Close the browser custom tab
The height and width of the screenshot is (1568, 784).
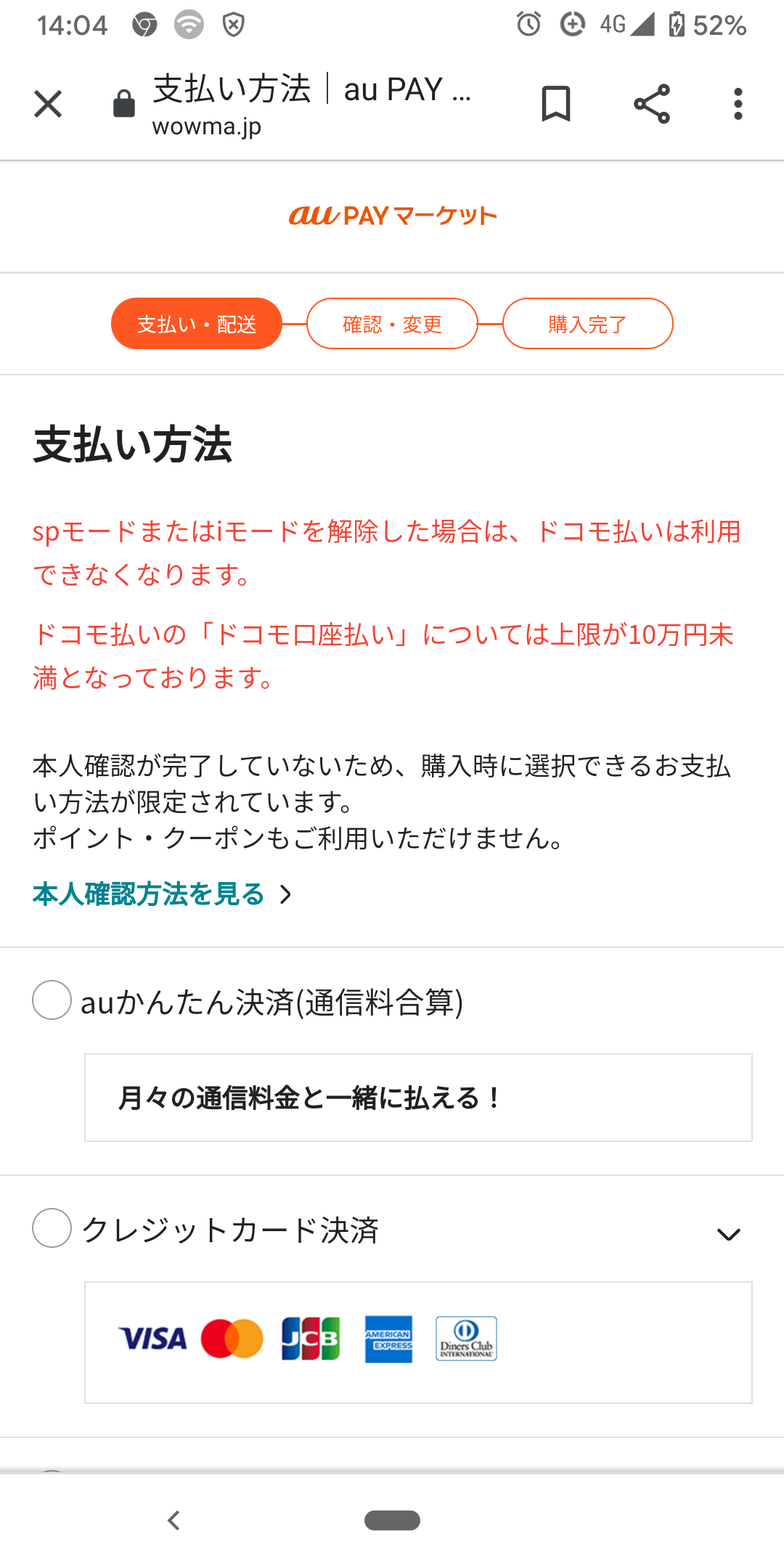[x=48, y=104]
